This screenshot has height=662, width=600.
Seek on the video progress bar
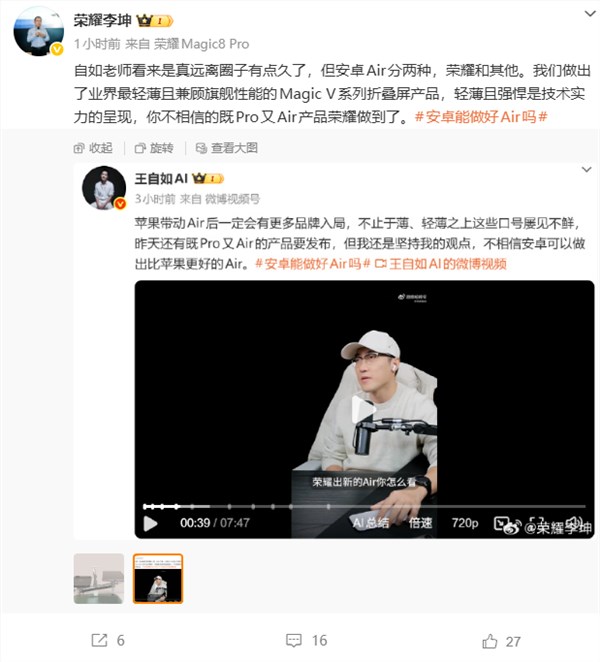pos(330,506)
